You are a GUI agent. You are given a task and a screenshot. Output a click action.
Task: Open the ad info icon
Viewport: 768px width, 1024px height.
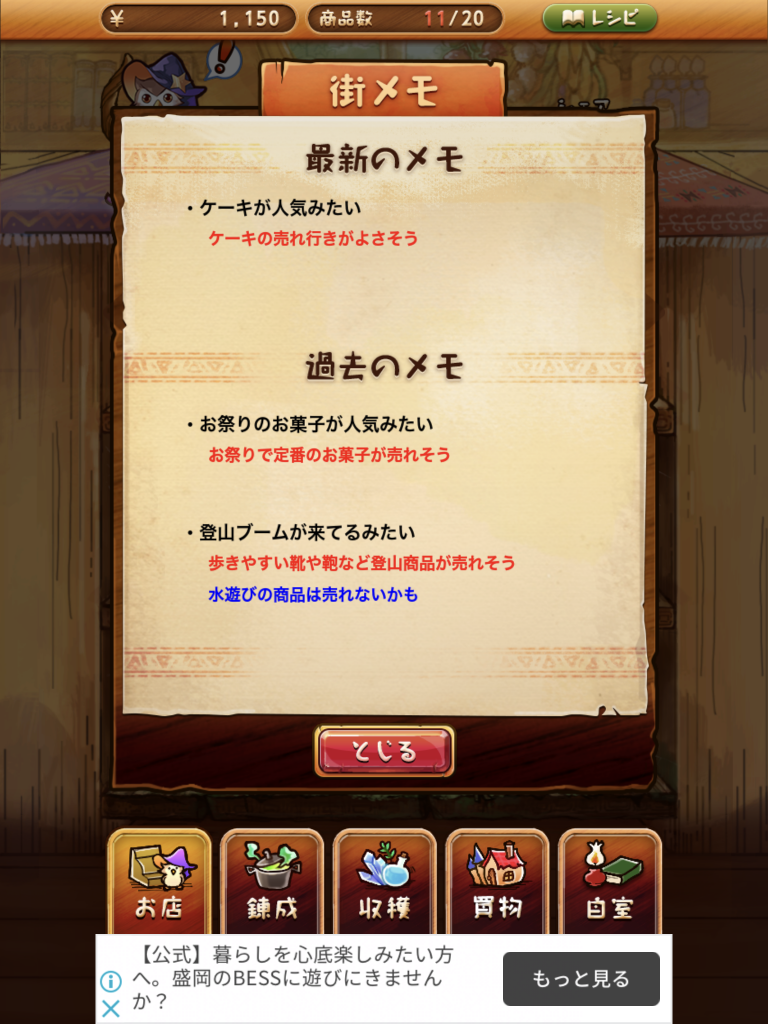click(x=111, y=981)
